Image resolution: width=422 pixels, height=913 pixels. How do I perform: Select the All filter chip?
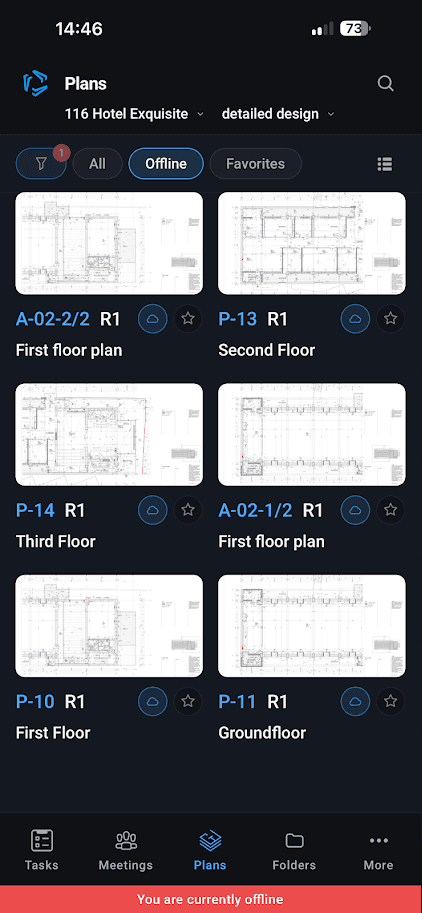click(x=97, y=164)
